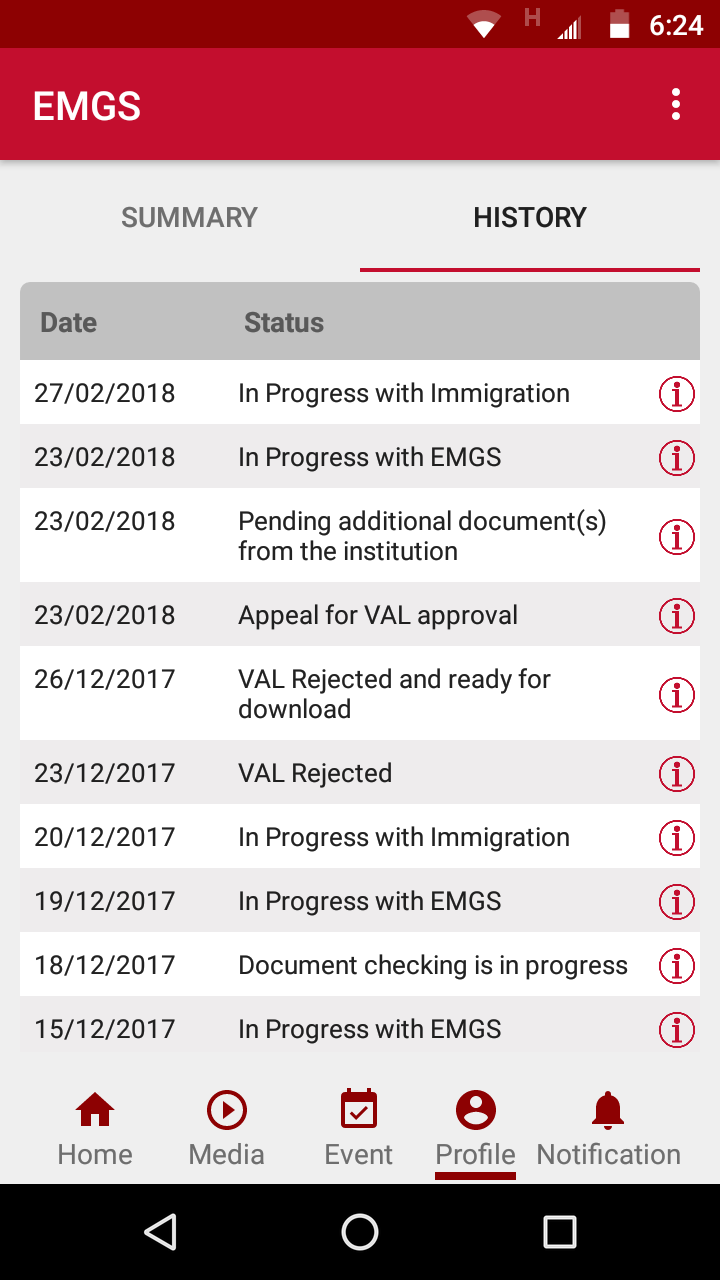Tap info icon for 15/12/2017 EMGS entry
The height and width of the screenshot is (1280, 720).
coord(677,1029)
